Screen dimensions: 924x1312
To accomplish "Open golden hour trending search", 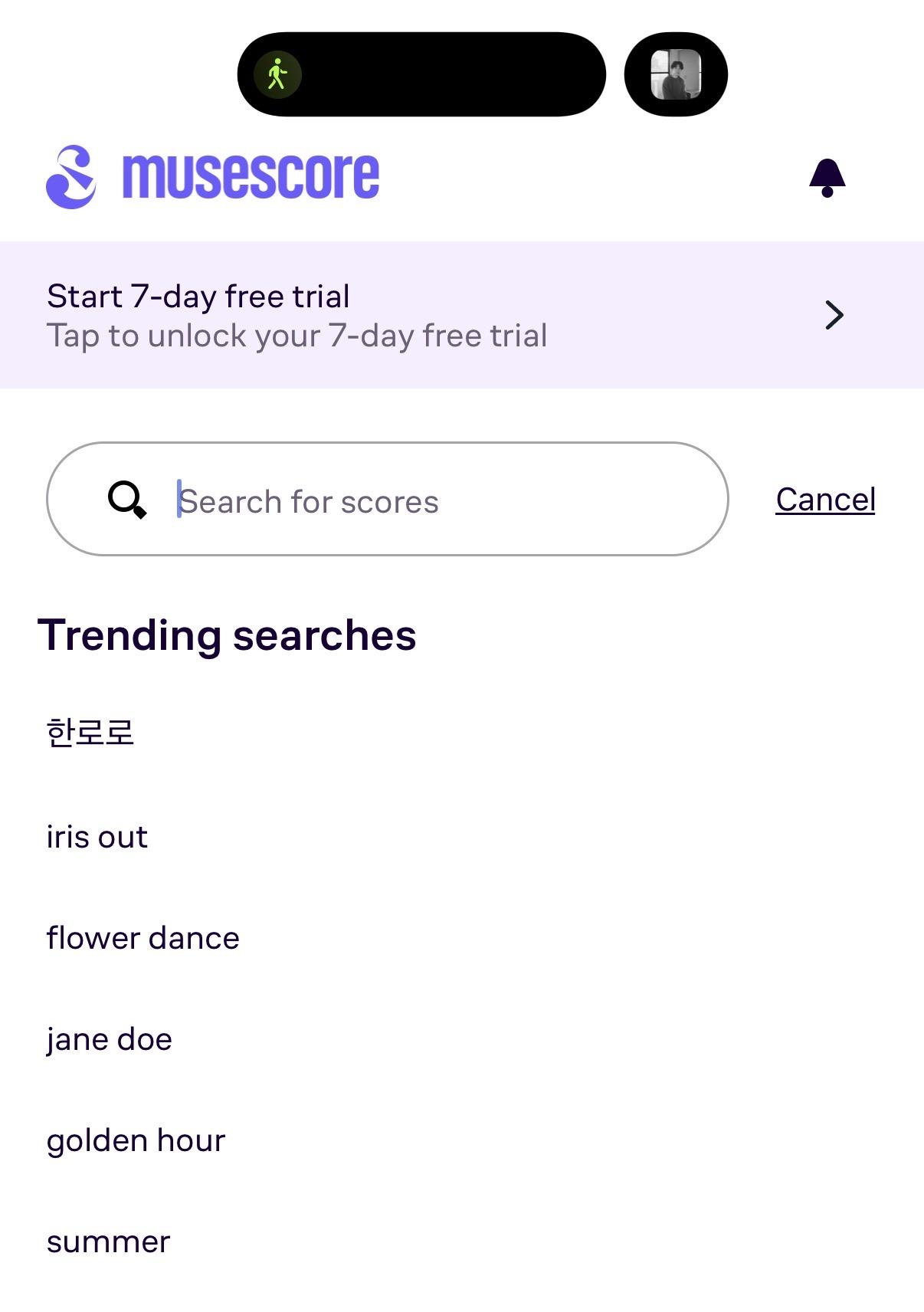I will [x=136, y=1140].
